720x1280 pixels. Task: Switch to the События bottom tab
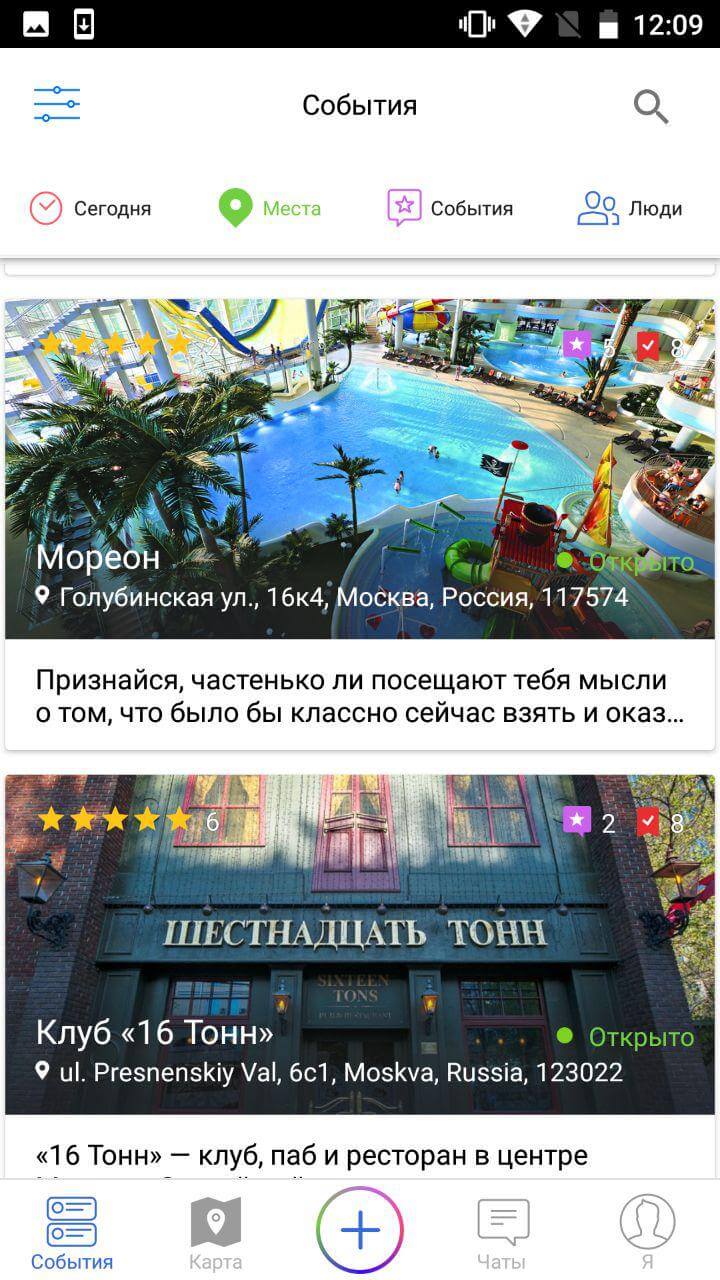pos(72,1230)
